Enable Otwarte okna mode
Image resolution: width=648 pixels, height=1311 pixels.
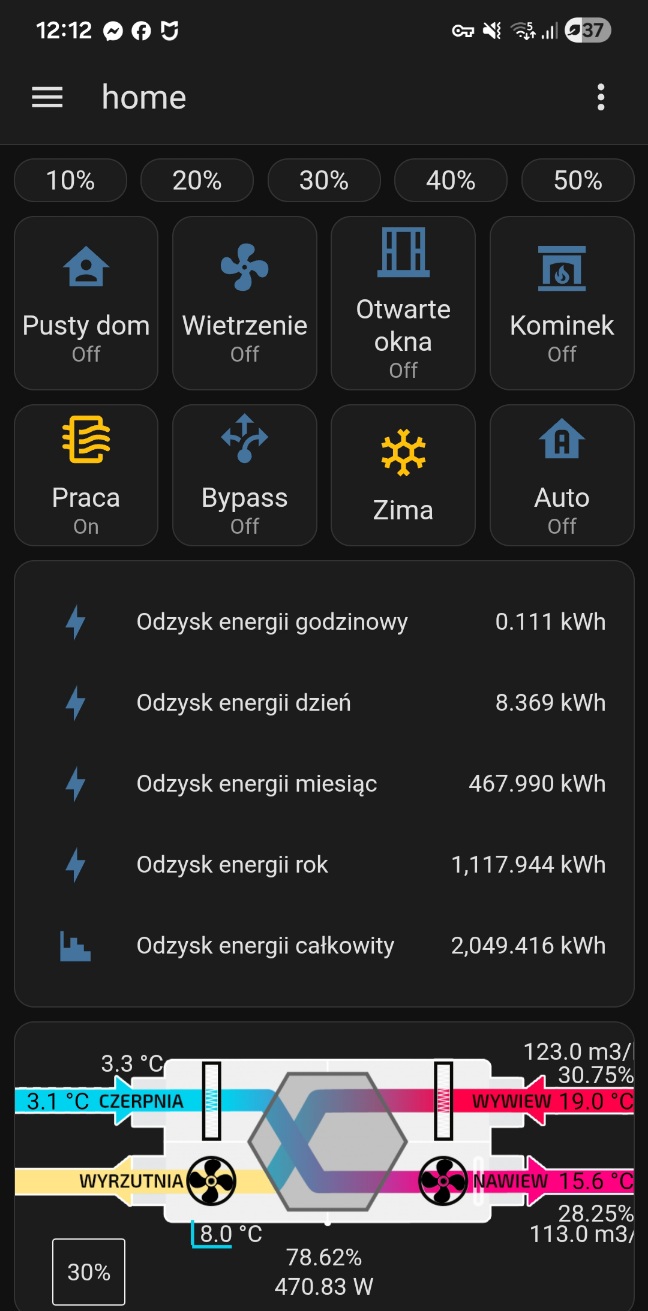tap(403, 303)
